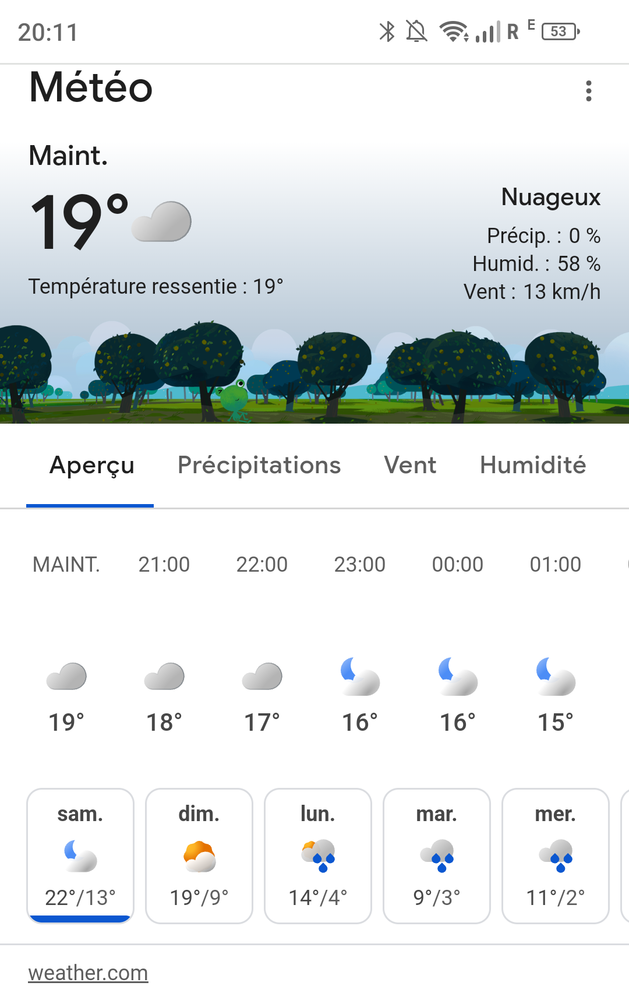Choose the mer. forecast card
The image size is (629, 1000).
tap(555, 855)
